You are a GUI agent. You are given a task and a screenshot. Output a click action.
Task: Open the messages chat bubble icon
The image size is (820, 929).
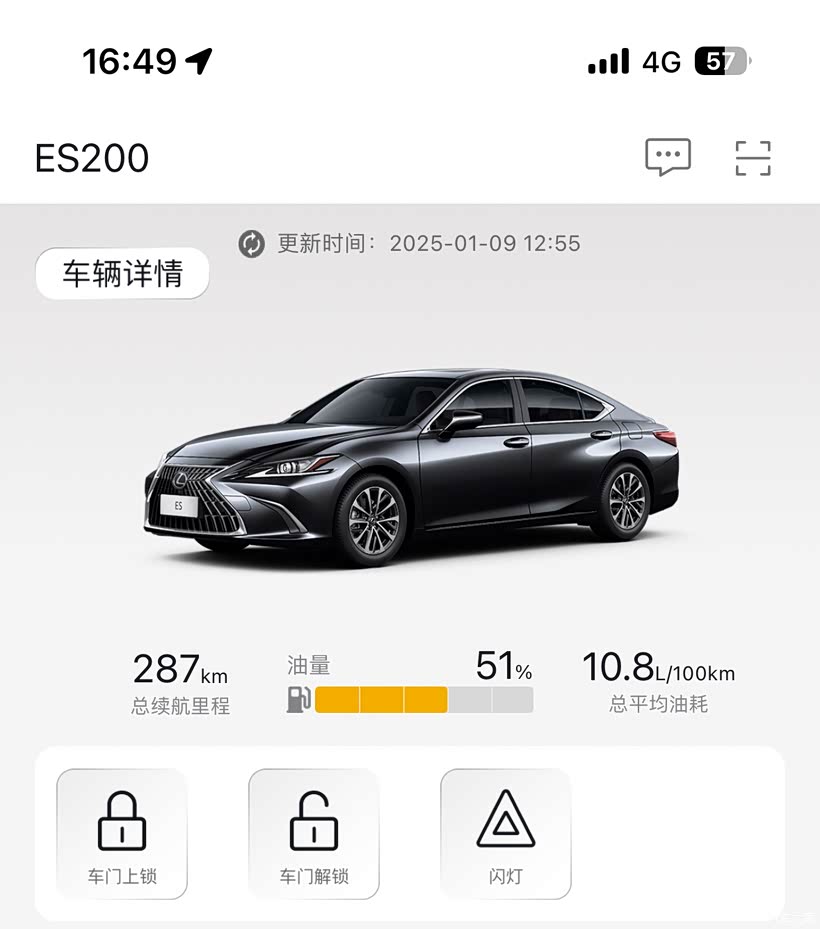pyautogui.click(x=667, y=158)
